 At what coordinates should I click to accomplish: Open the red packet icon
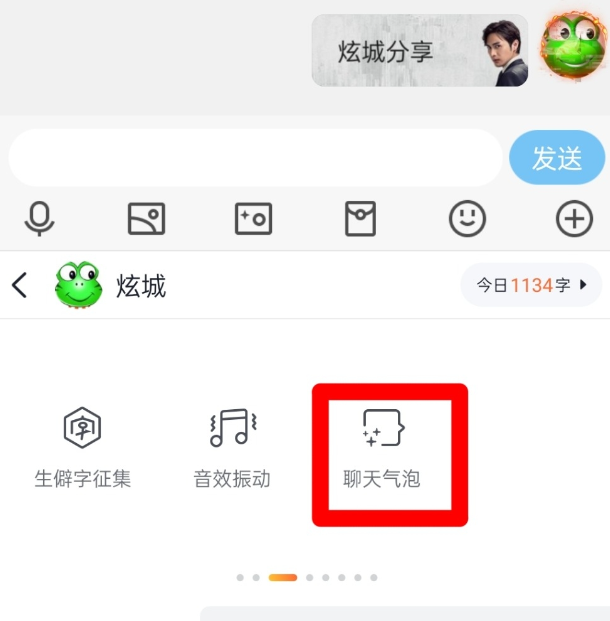360,219
